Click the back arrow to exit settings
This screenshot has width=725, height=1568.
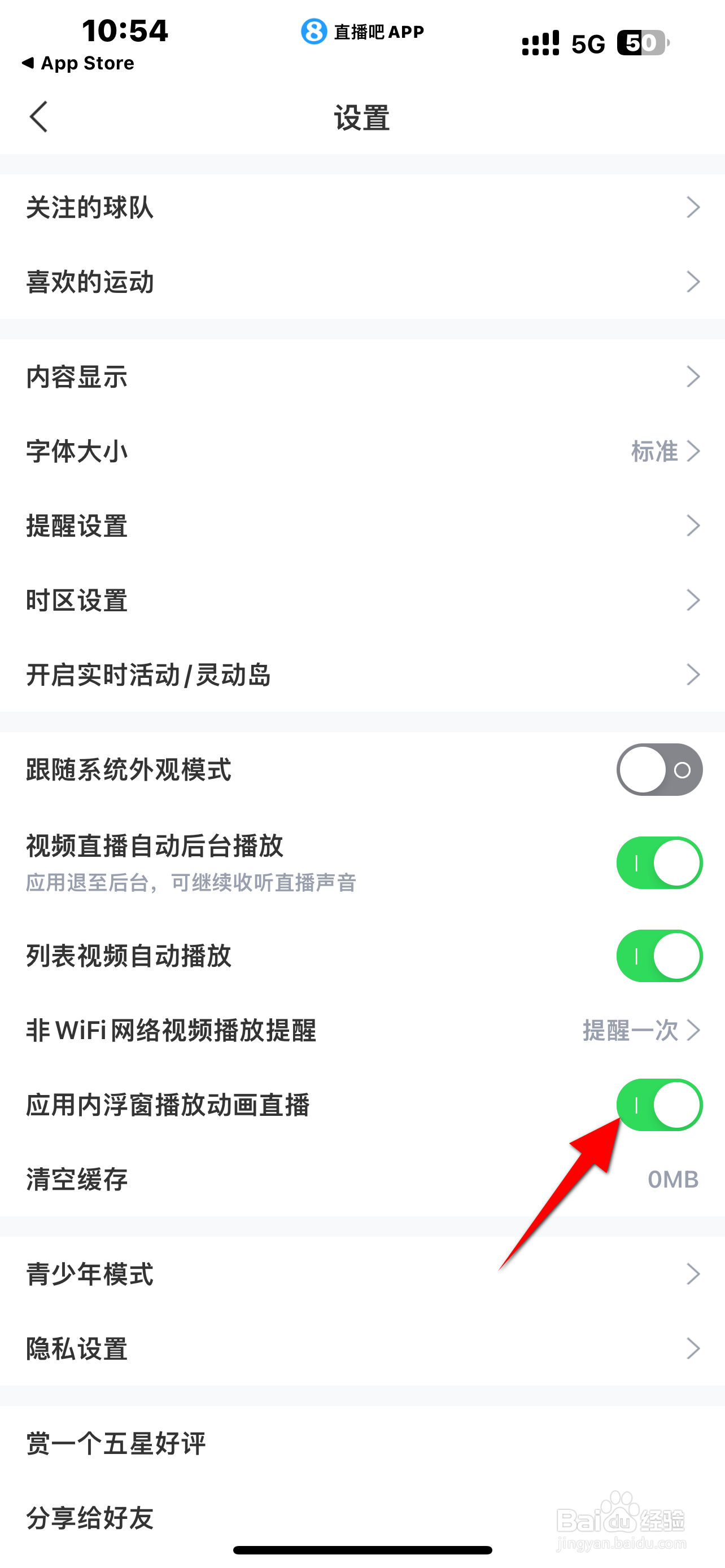coord(39,117)
